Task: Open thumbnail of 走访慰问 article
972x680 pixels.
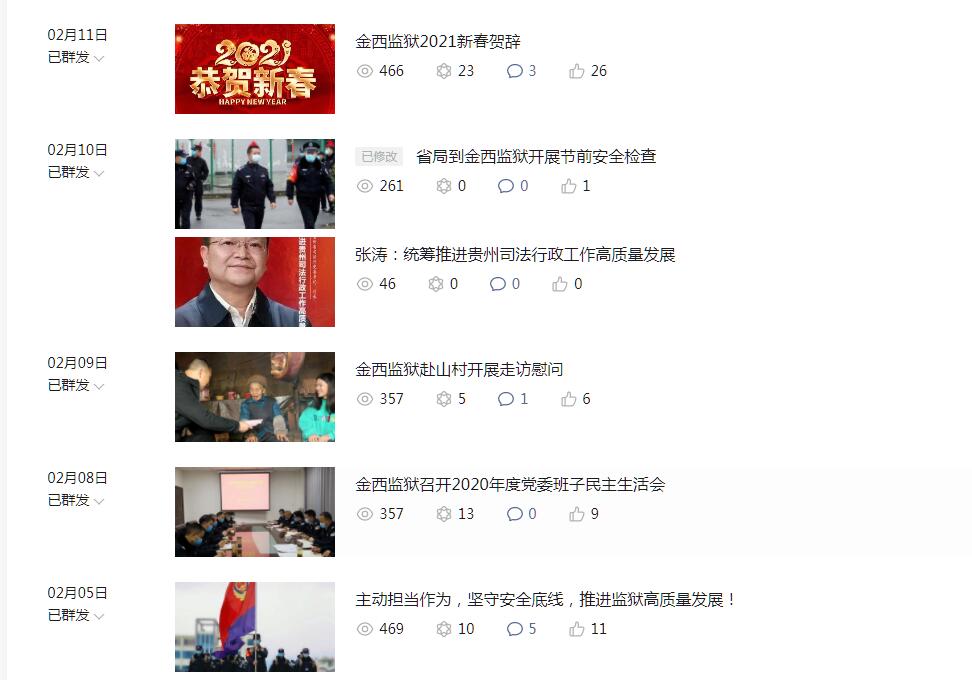Action: [x=254, y=397]
